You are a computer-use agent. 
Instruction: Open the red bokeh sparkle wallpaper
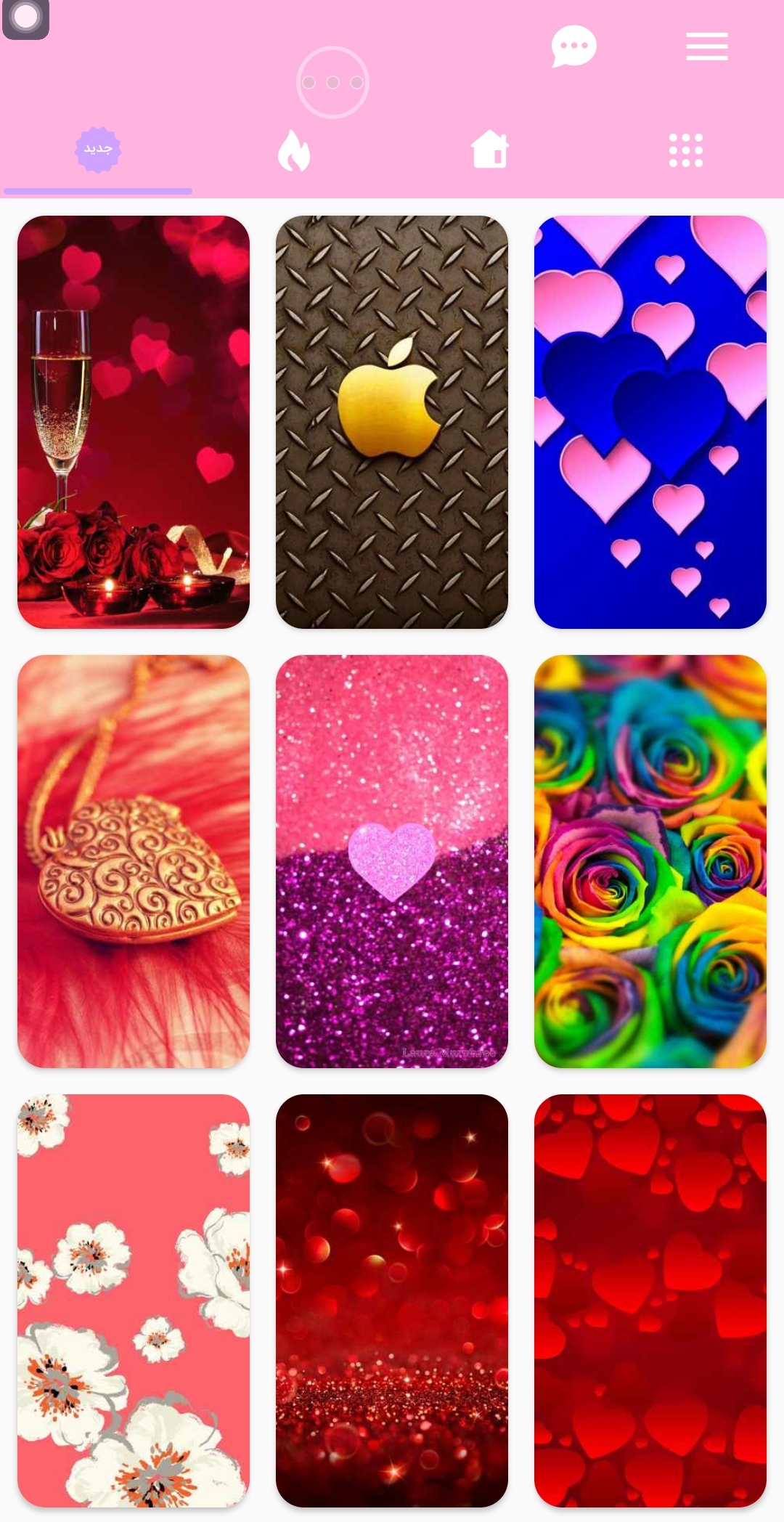(x=392, y=1301)
